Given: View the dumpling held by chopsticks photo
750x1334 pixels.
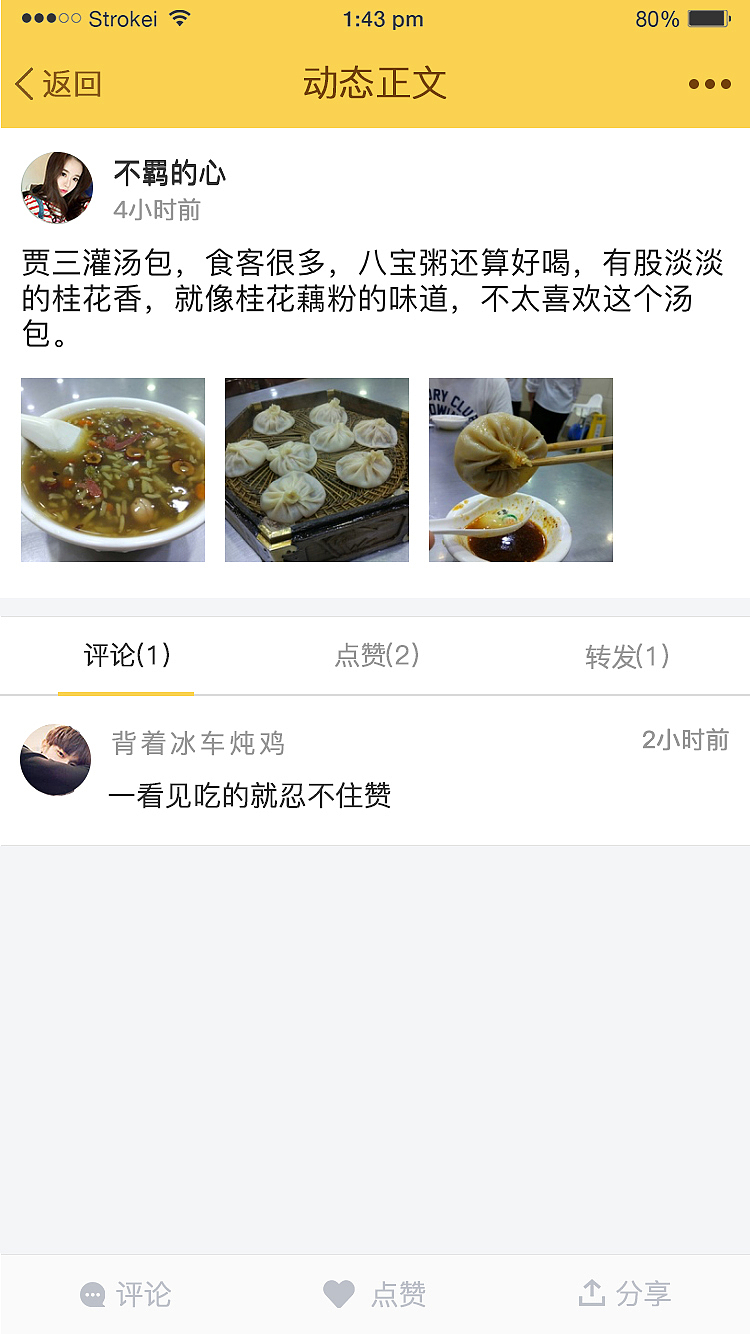Looking at the screenshot, I should point(520,469).
